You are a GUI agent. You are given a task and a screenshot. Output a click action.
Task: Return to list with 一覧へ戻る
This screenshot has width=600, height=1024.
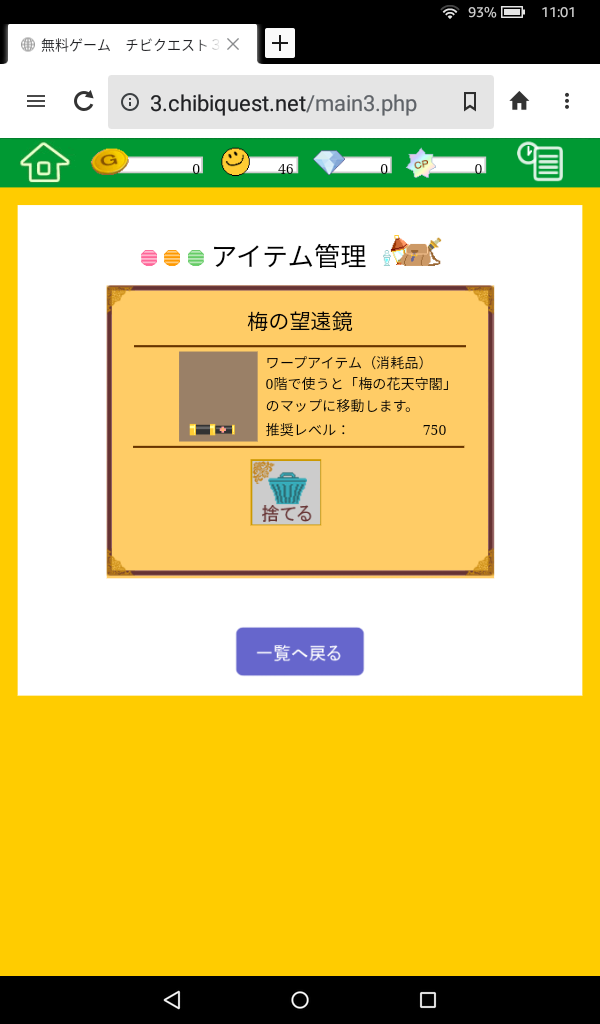point(300,652)
